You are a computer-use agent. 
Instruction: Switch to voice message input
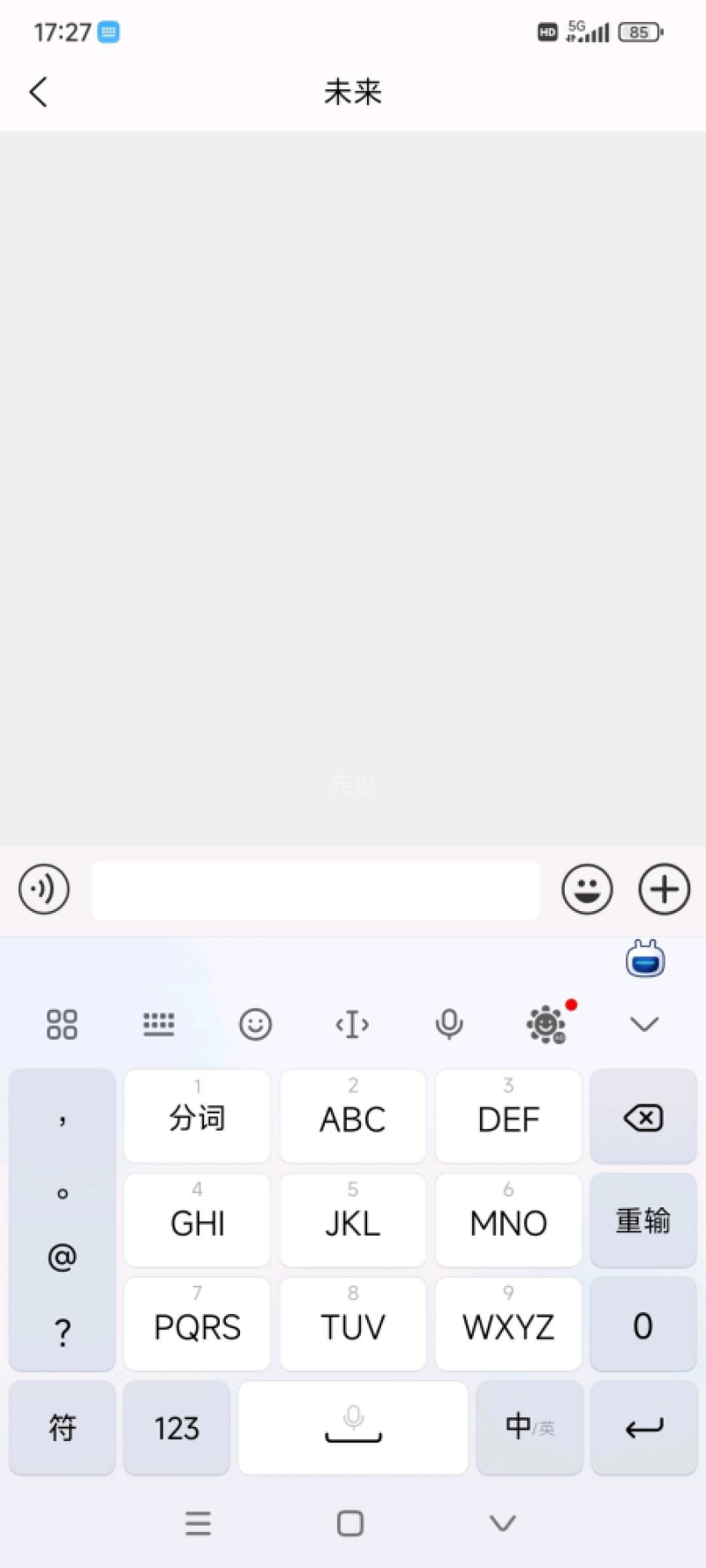[x=44, y=889]
